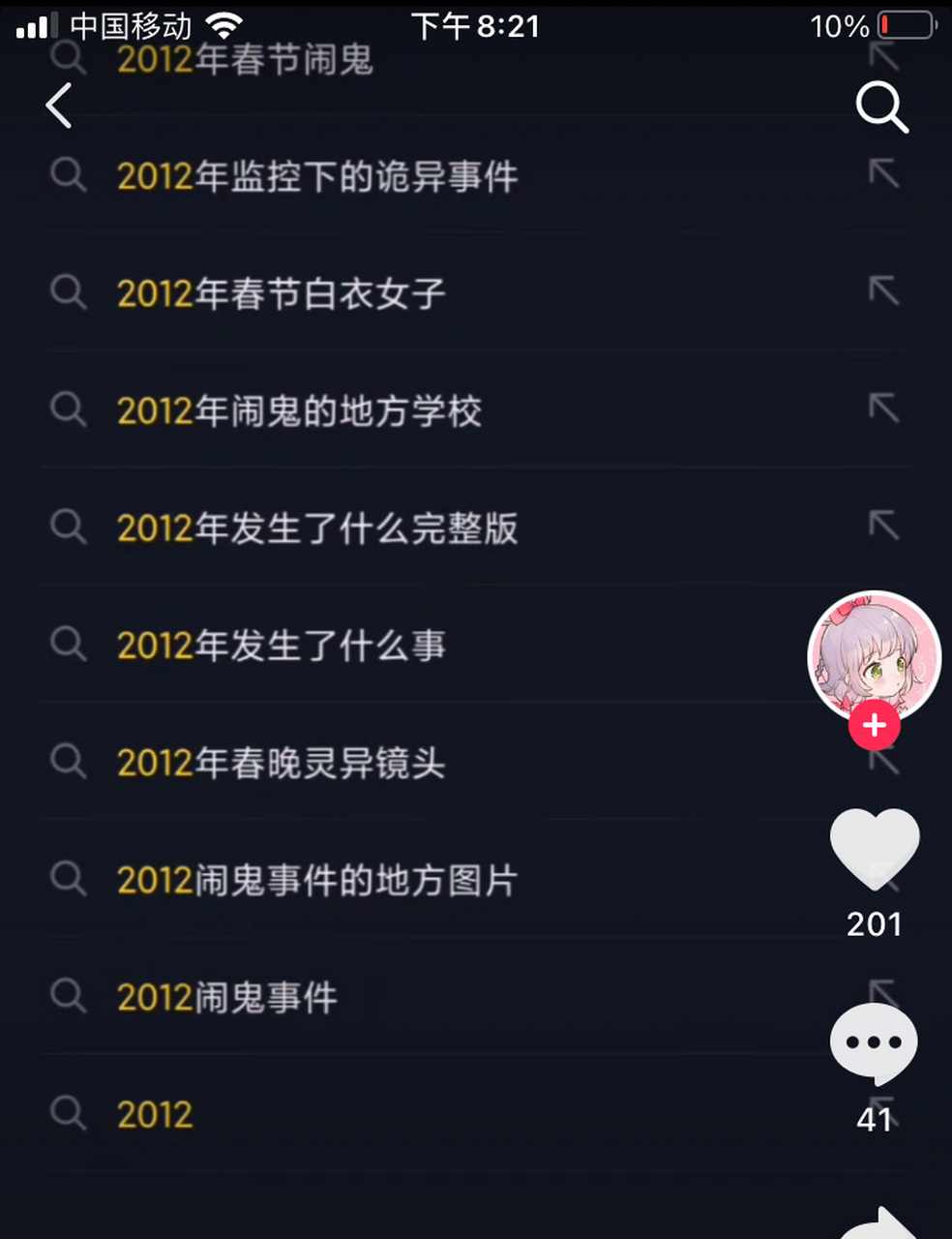Tap the comment count "41"
The height and width of the screenshot is (1239, 952).
874,1120
